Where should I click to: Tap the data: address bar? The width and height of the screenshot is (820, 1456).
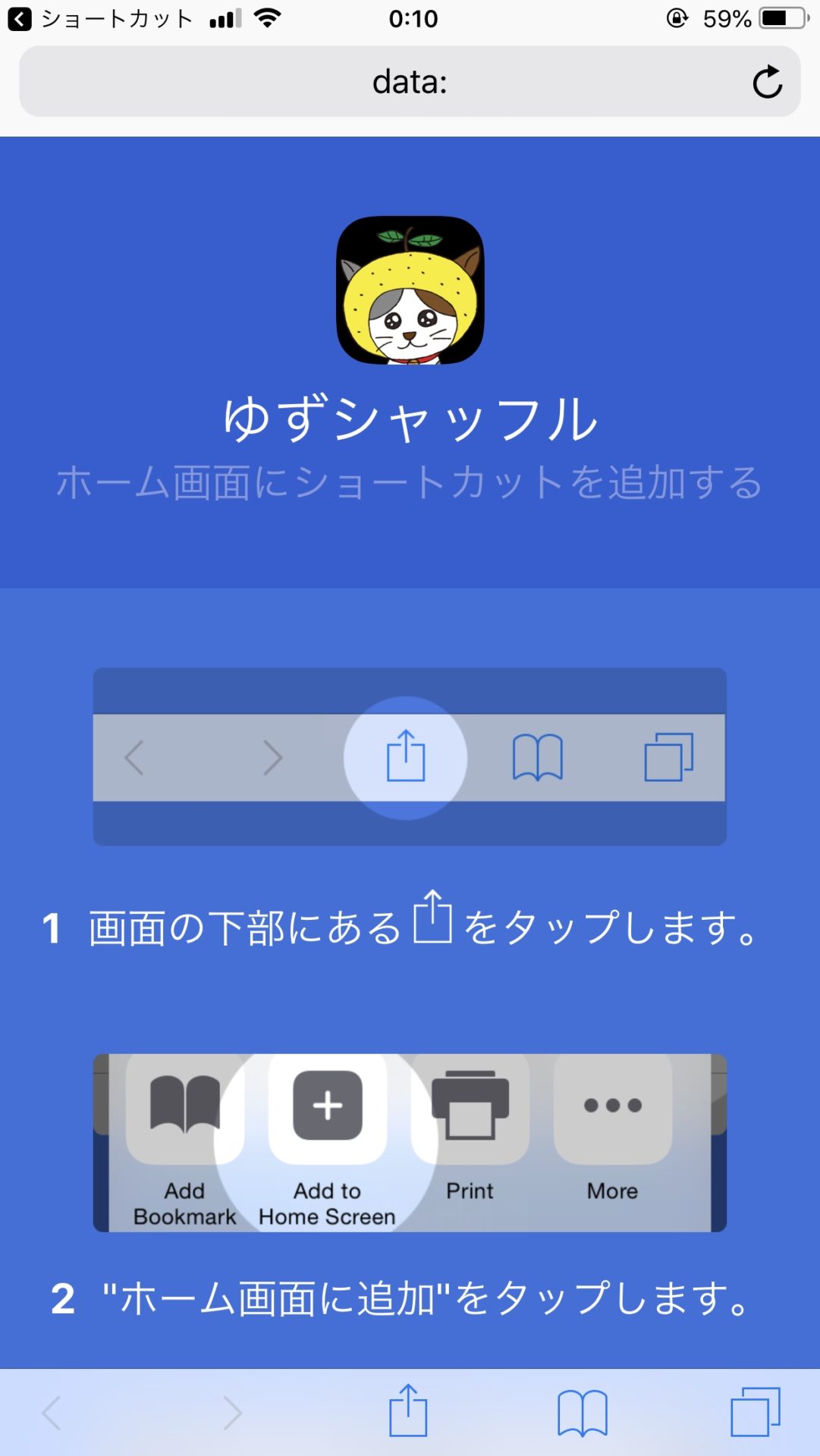410,82
